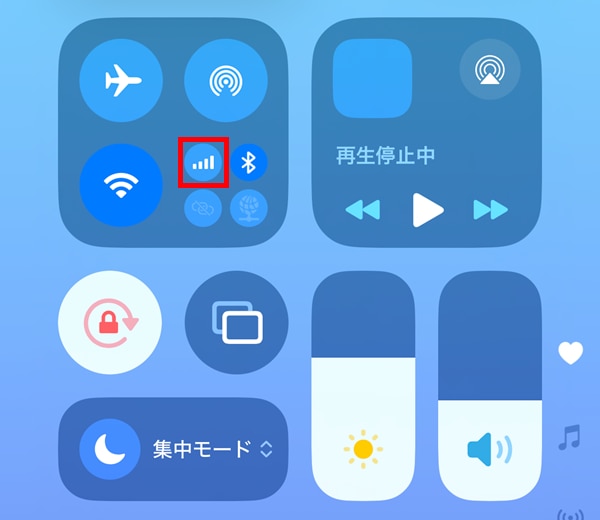This screenshot has height=520, width=600.
Task: Toggle the VPN globe control
Action: (x=250, y=208)
